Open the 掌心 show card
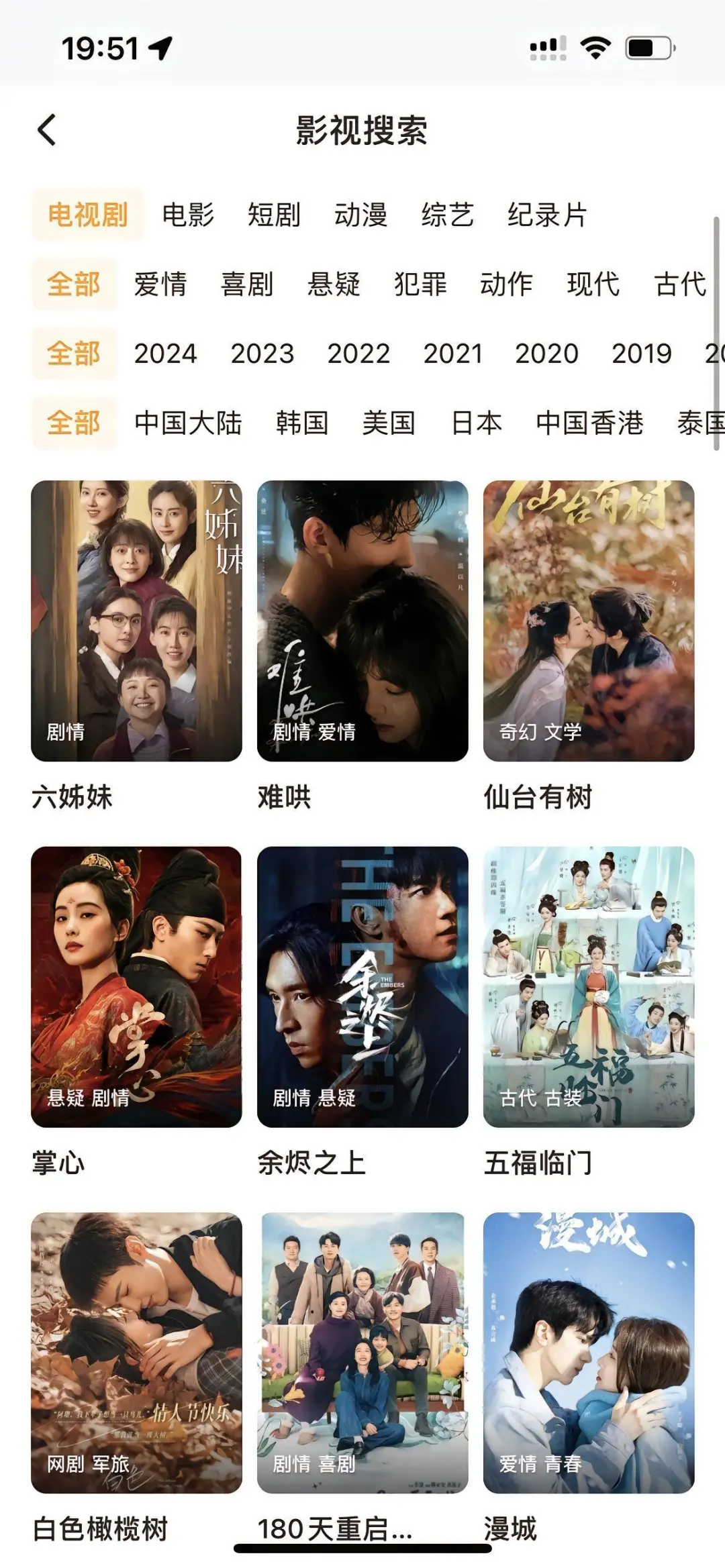This screenshot has height=1568, width=725. point(136,986)
